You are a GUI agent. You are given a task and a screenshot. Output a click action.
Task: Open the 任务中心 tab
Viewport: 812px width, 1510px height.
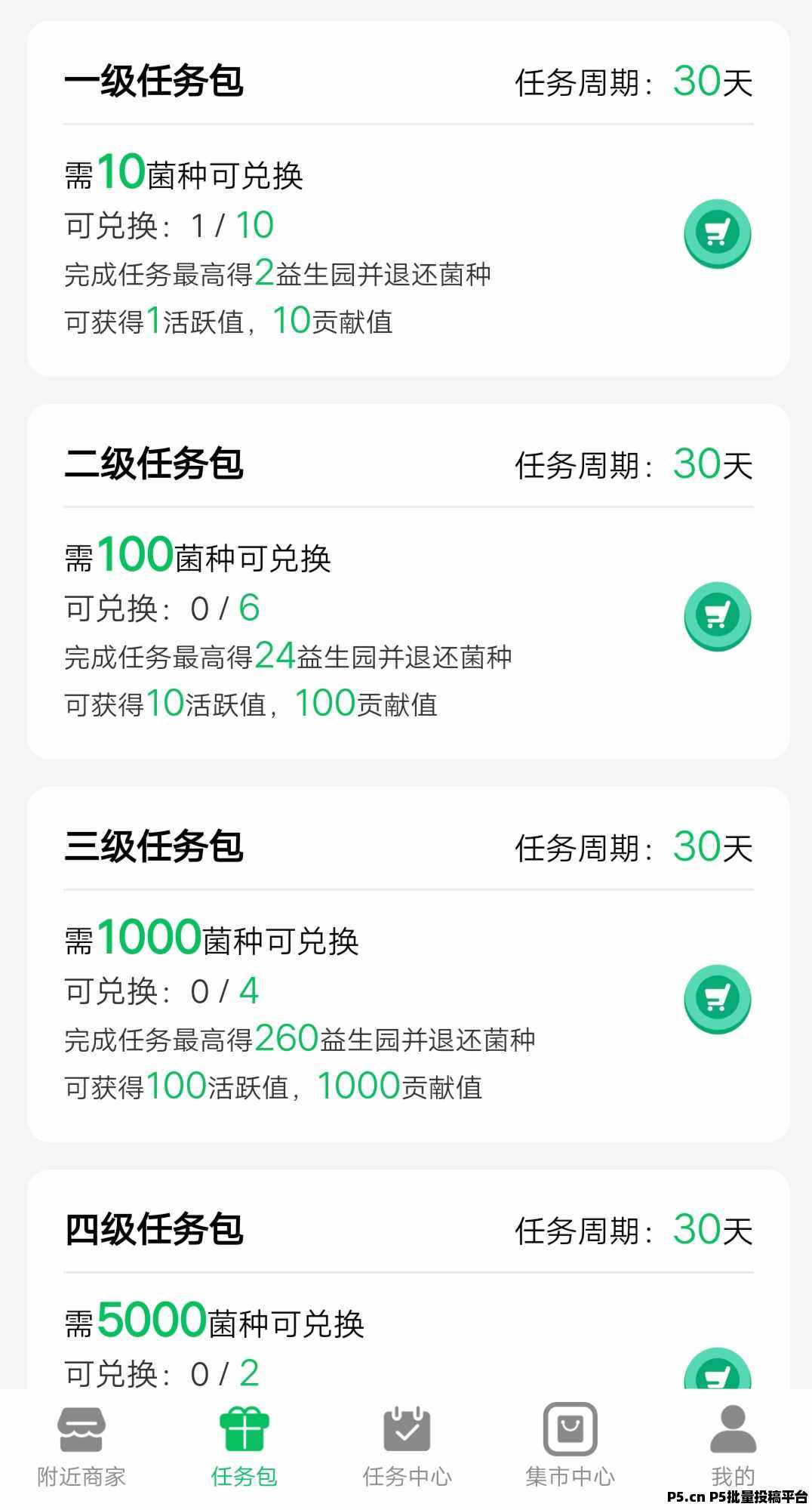[407, 1447]
